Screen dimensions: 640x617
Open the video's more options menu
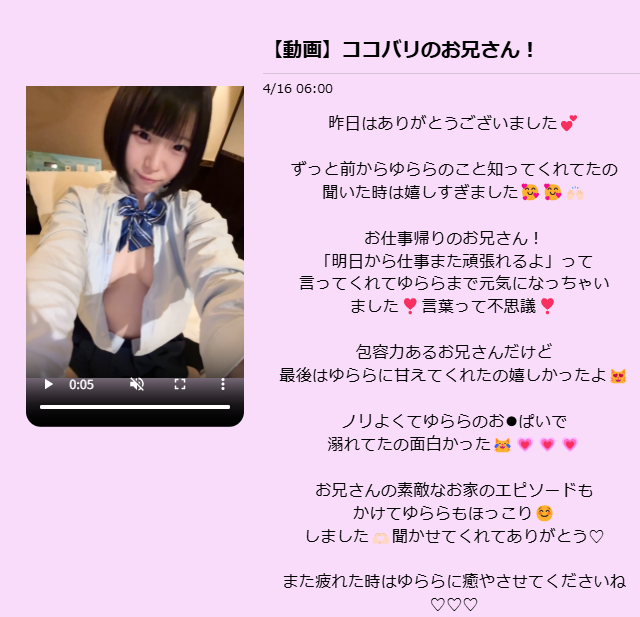[x=223, y=384]
